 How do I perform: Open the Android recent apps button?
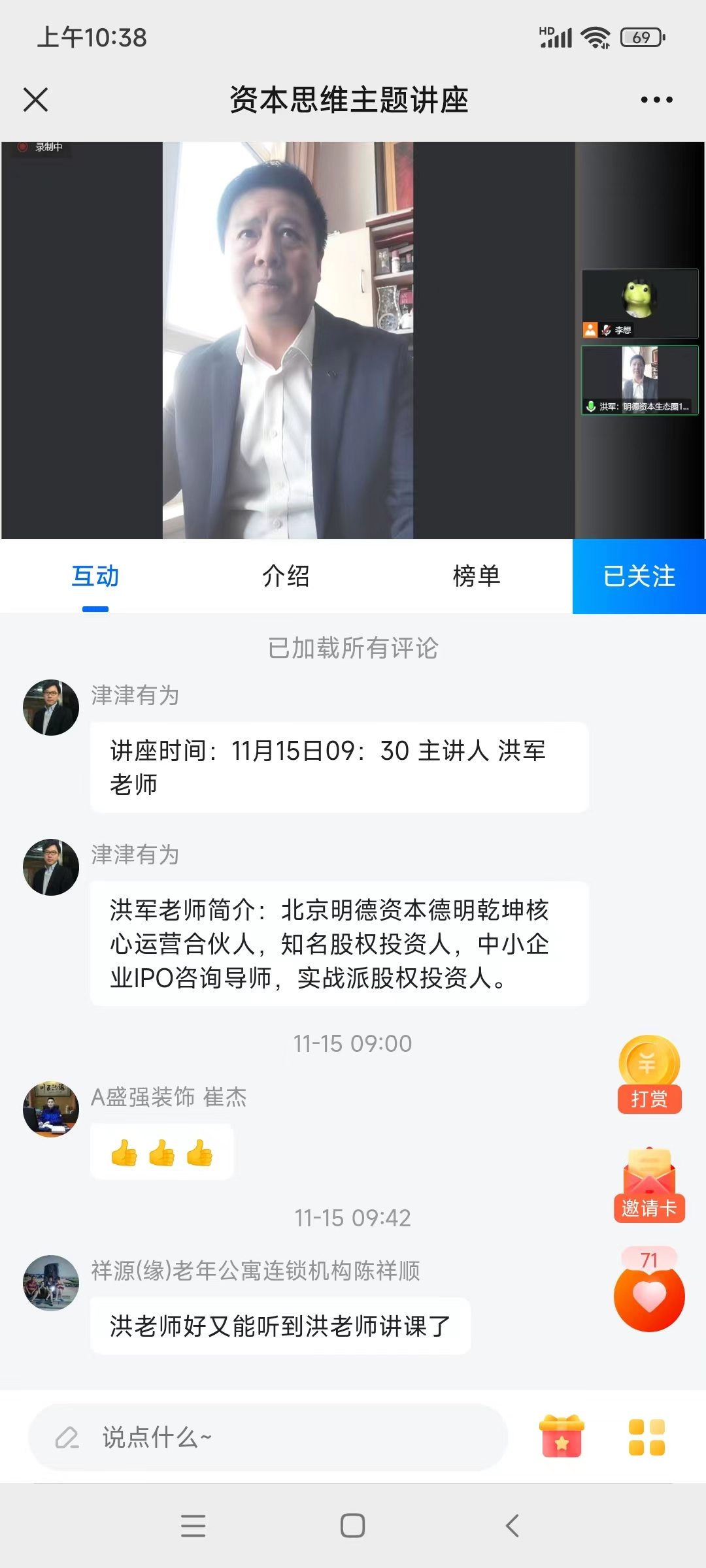(193, 1527)
